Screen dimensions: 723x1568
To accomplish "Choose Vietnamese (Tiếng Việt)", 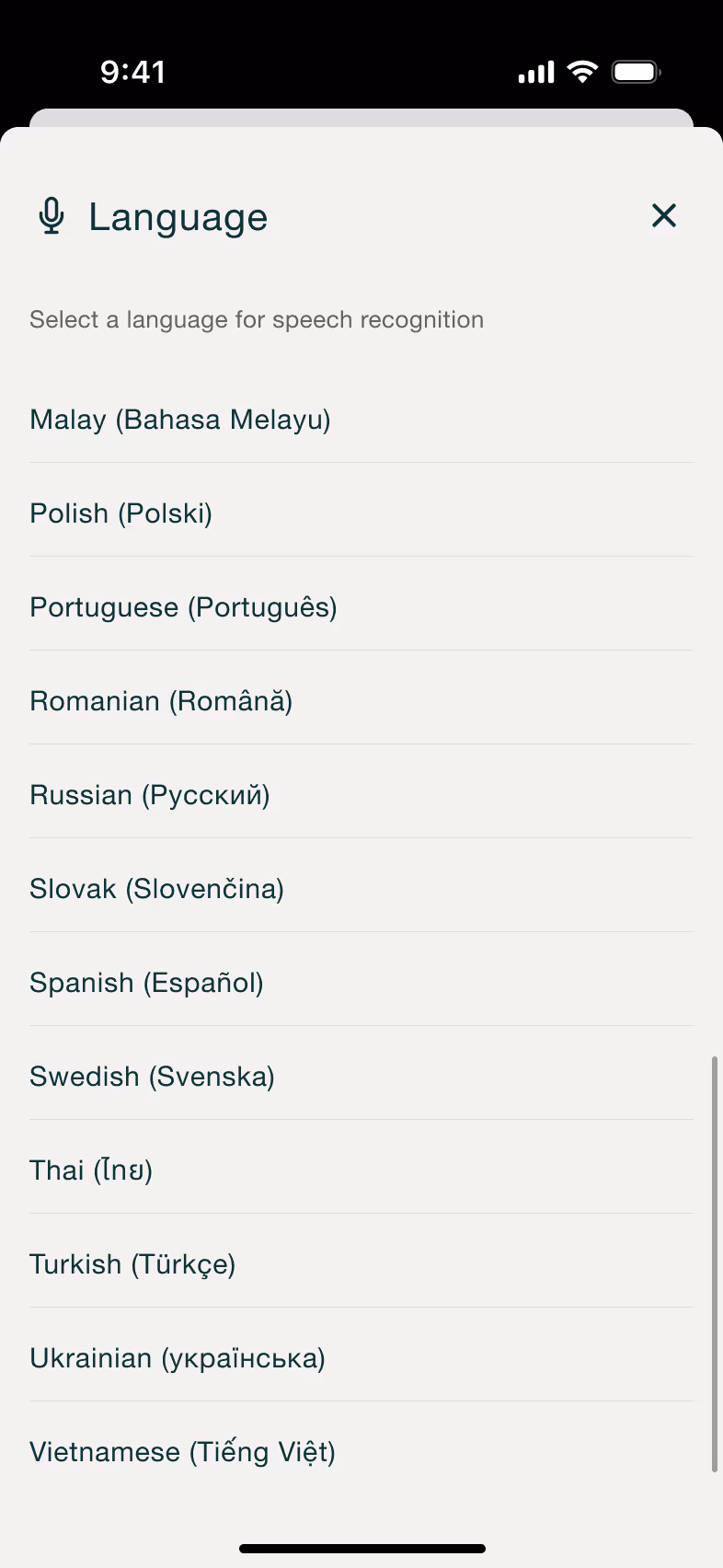I will pyautogui.click(x=361, y=1452).
